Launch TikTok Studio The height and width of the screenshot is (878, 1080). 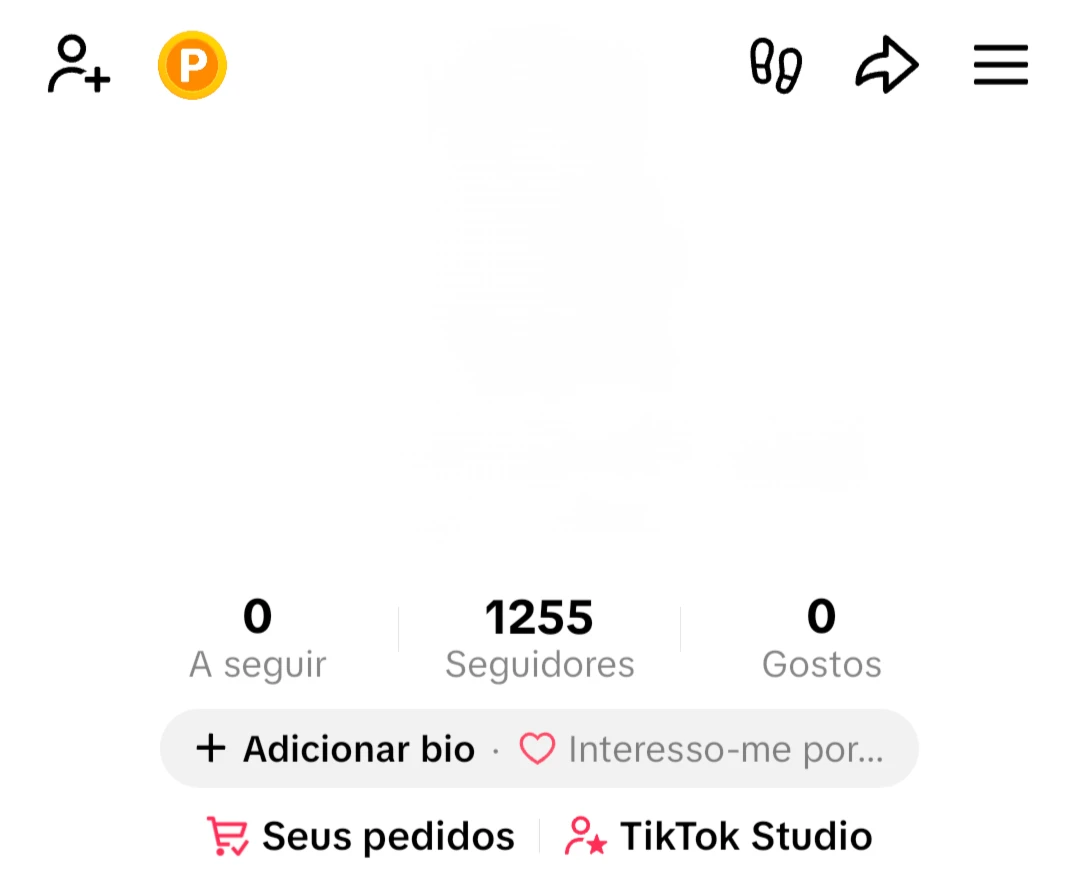[x=719, y=837]
